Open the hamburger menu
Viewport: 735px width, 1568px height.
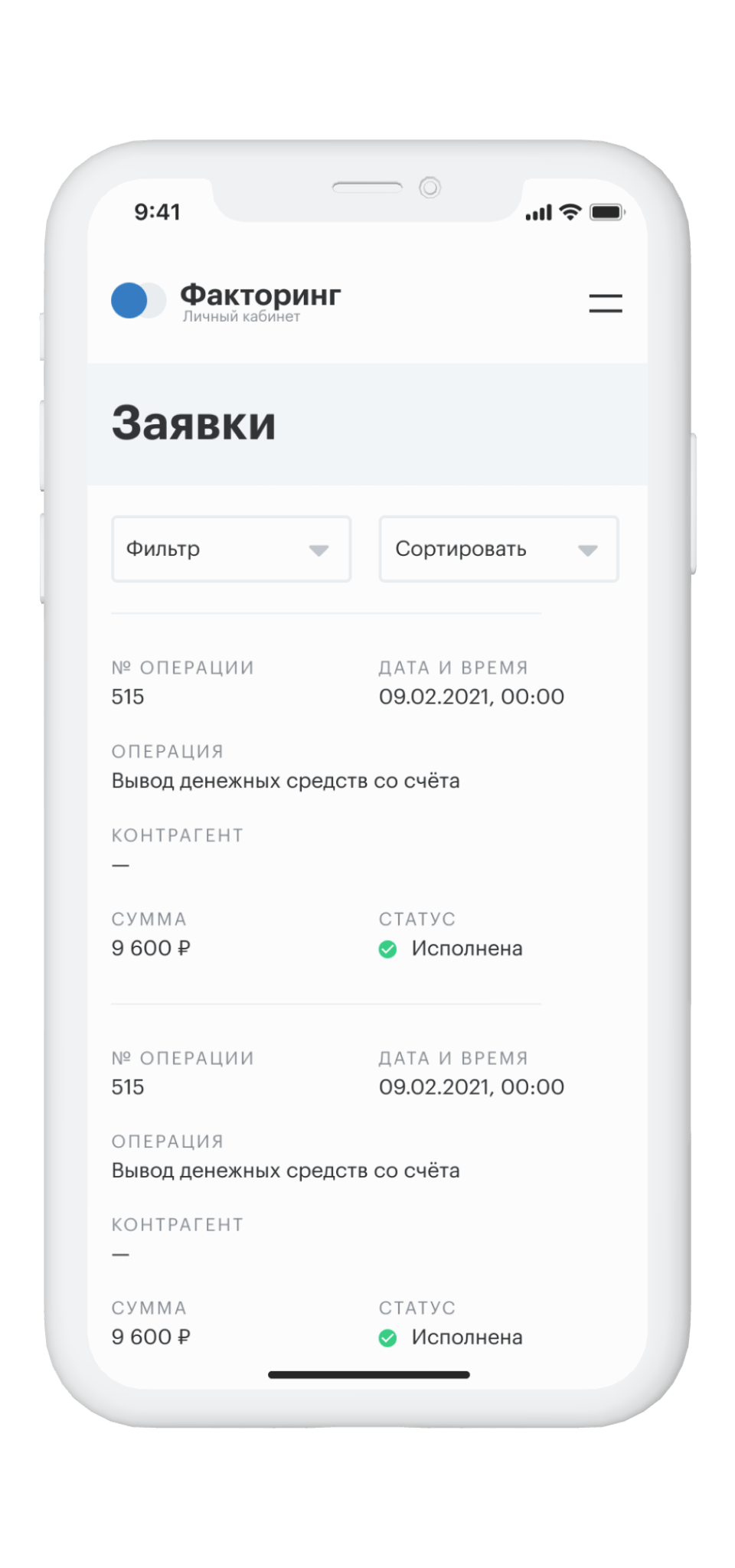point(605,303)
